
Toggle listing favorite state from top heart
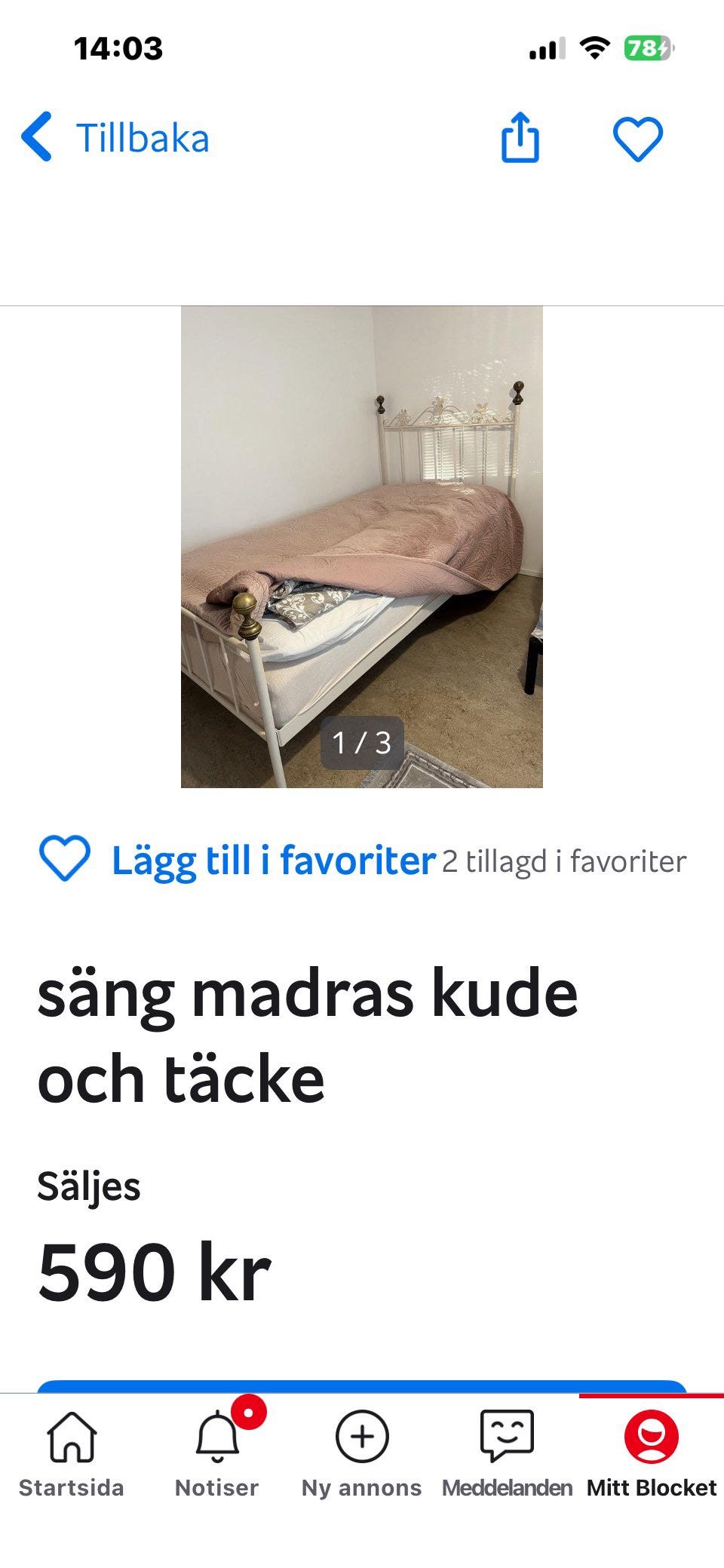tap(637, 137)
